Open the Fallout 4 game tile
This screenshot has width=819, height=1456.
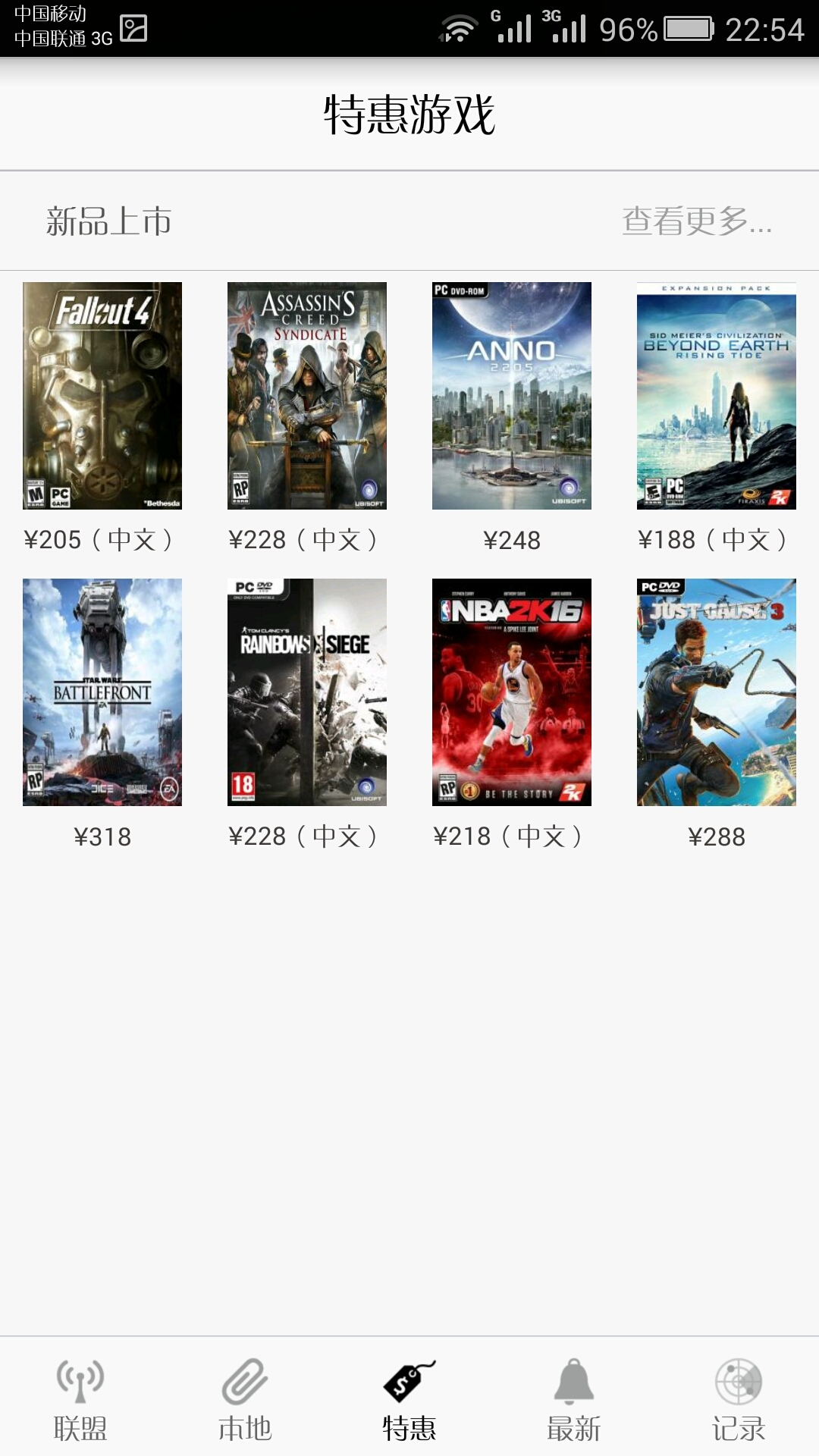102,396
